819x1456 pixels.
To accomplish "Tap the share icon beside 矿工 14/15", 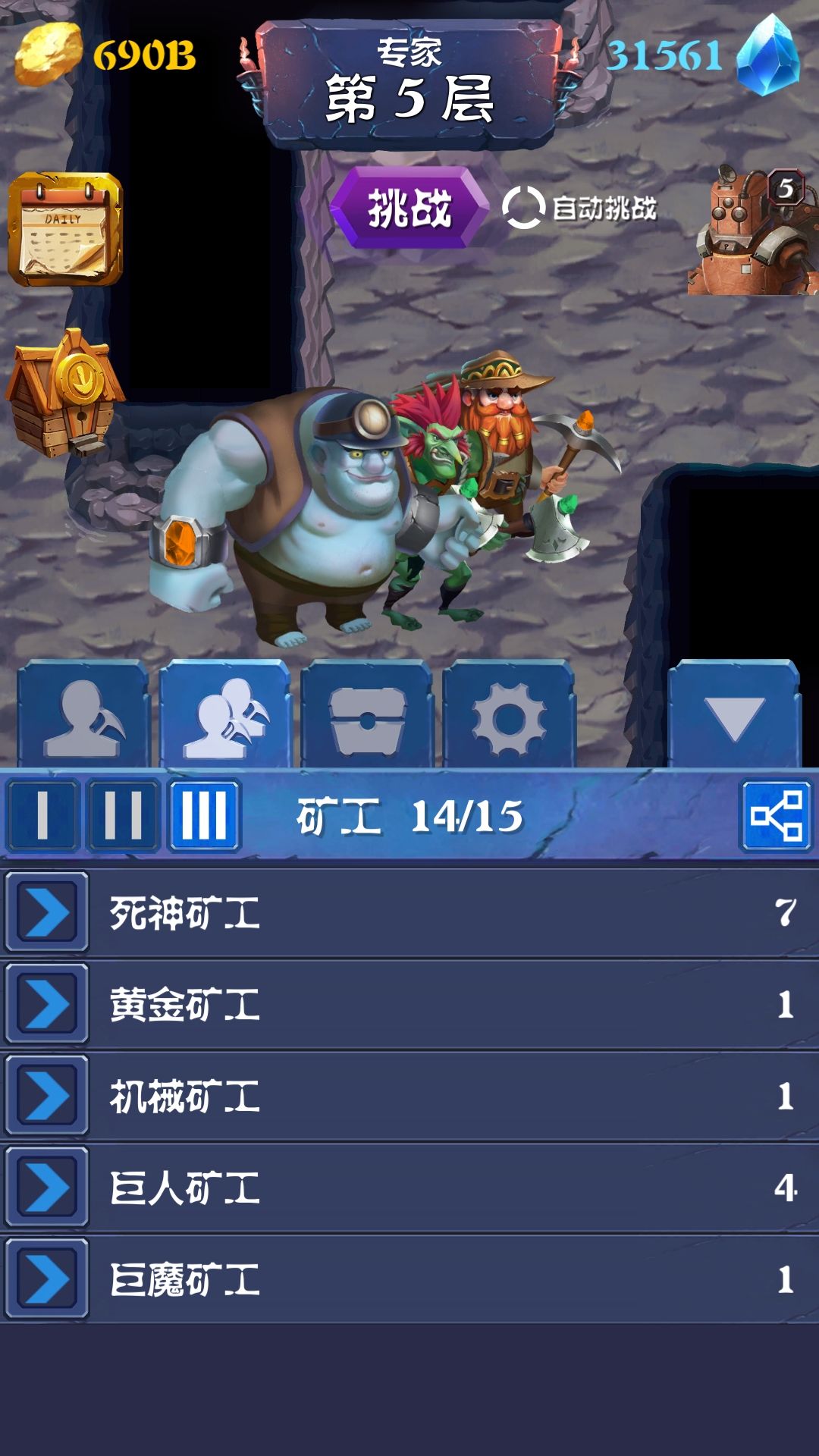I will click(x=776, y=816).
